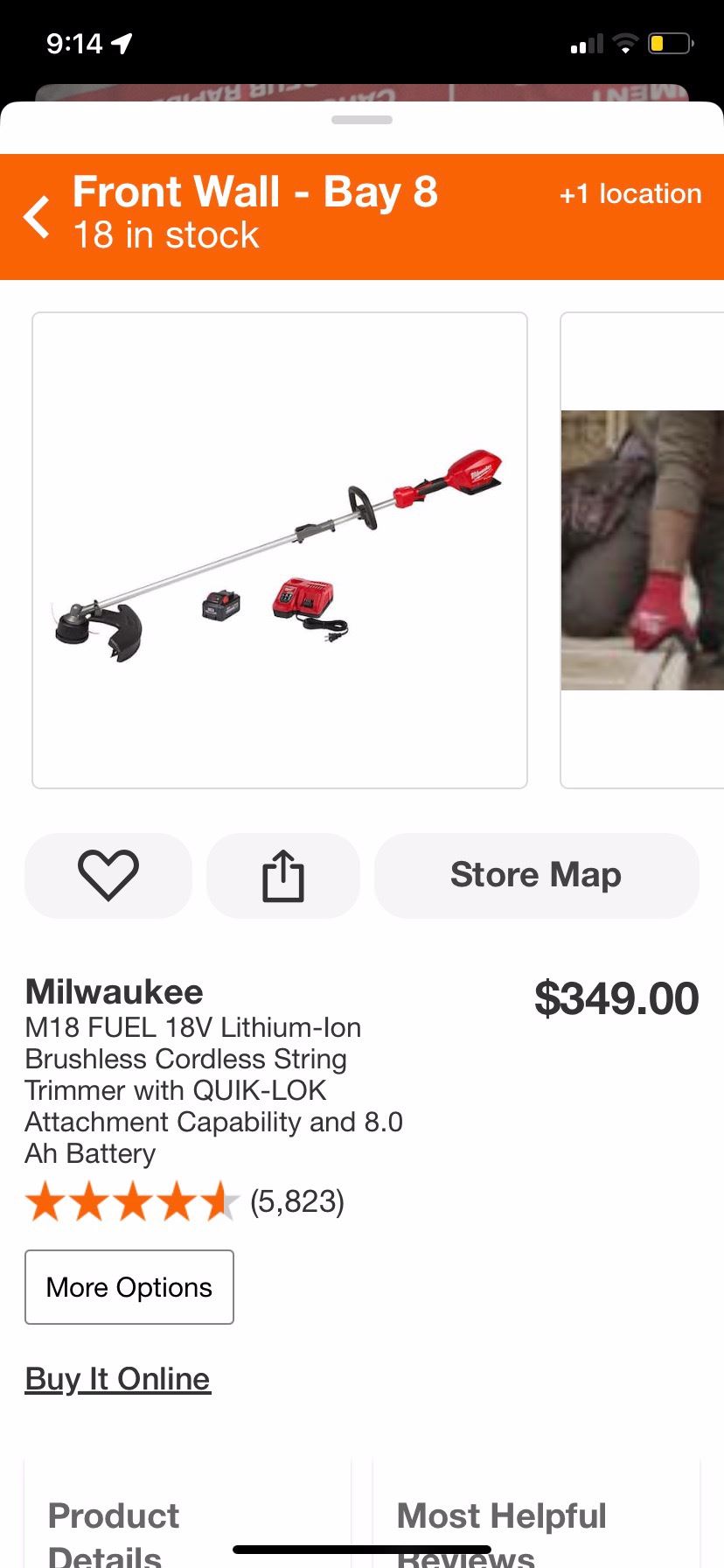
Task: View the second product photo
Action: point(642,550)
